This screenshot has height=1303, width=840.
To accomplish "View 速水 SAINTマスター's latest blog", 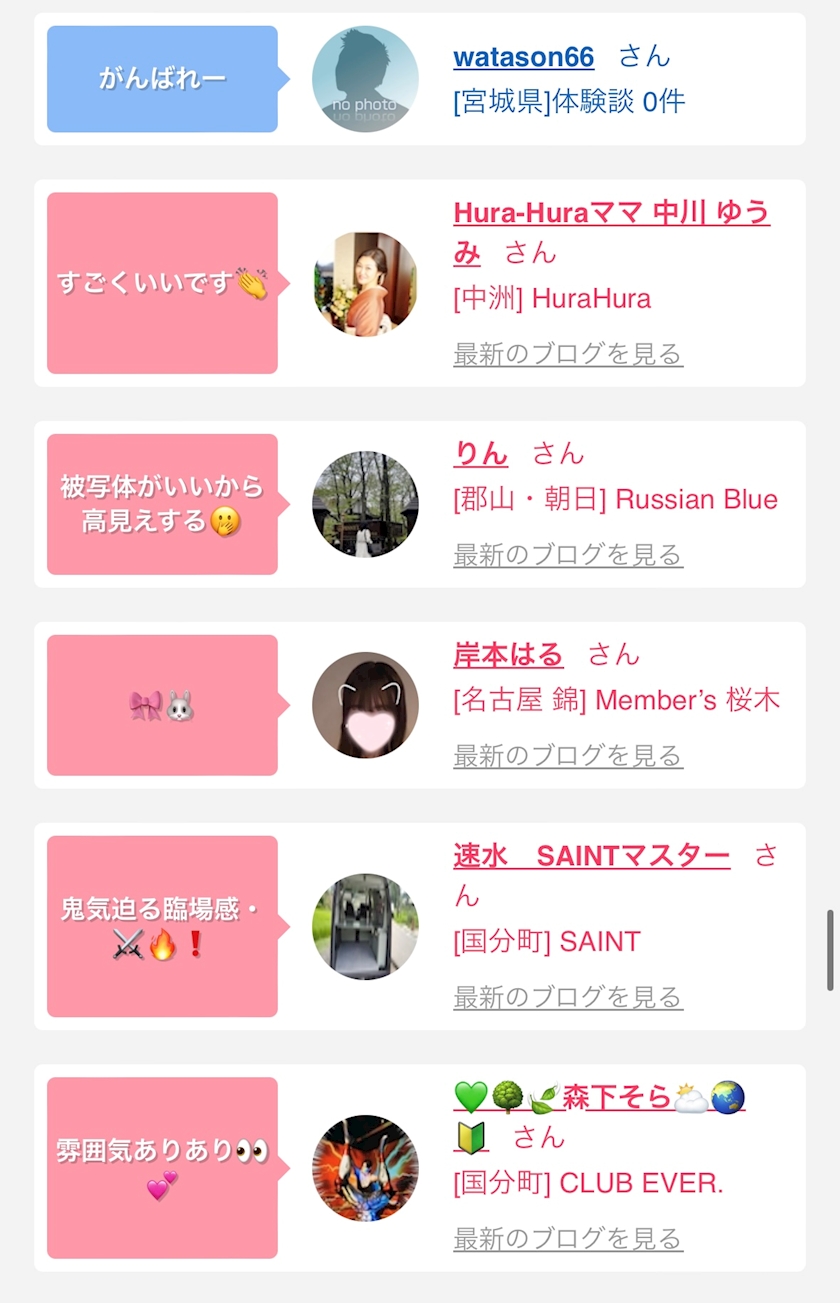I will click(567, 997).
